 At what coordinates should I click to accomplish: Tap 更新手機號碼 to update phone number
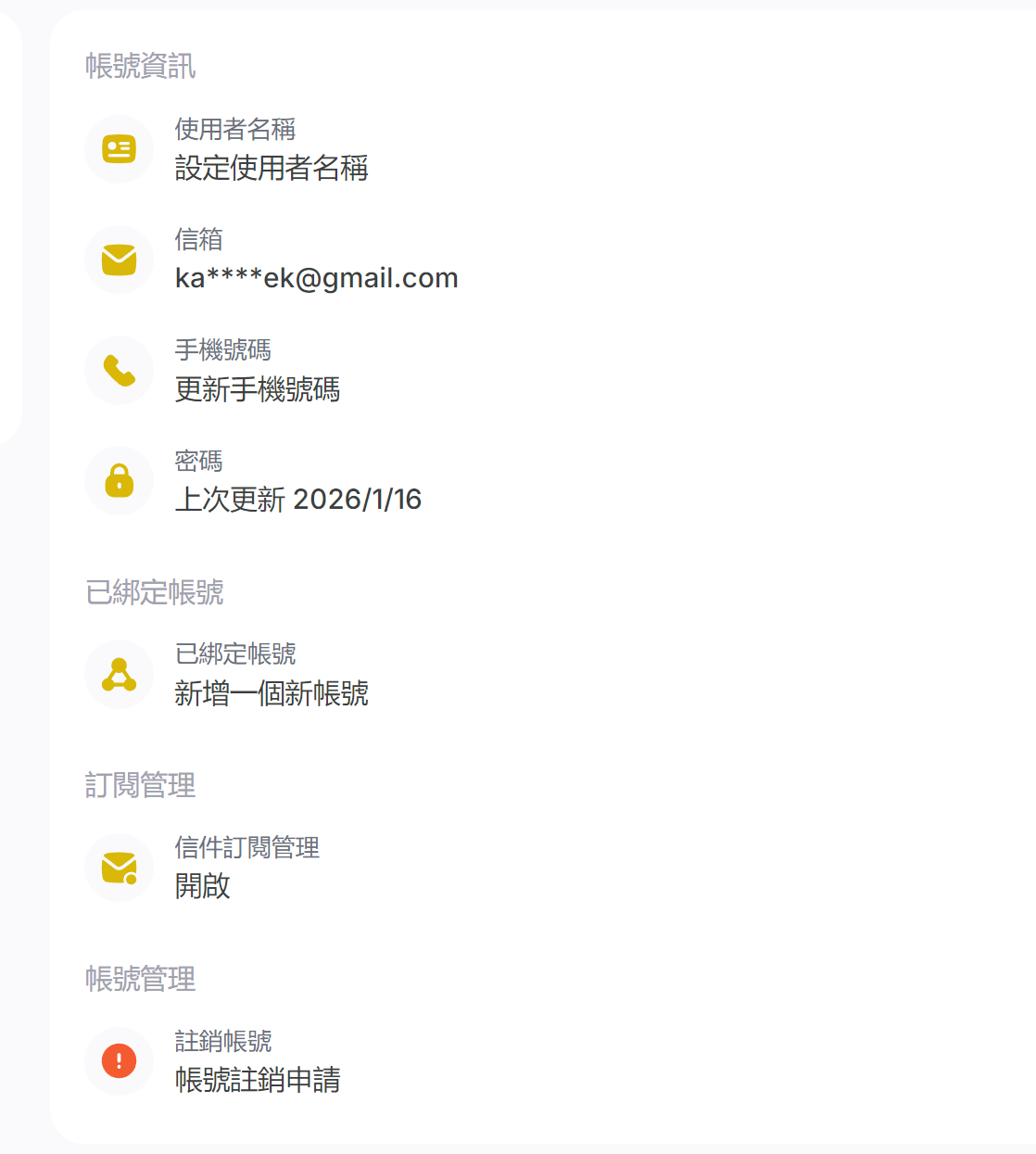click(x=258, y=389)
